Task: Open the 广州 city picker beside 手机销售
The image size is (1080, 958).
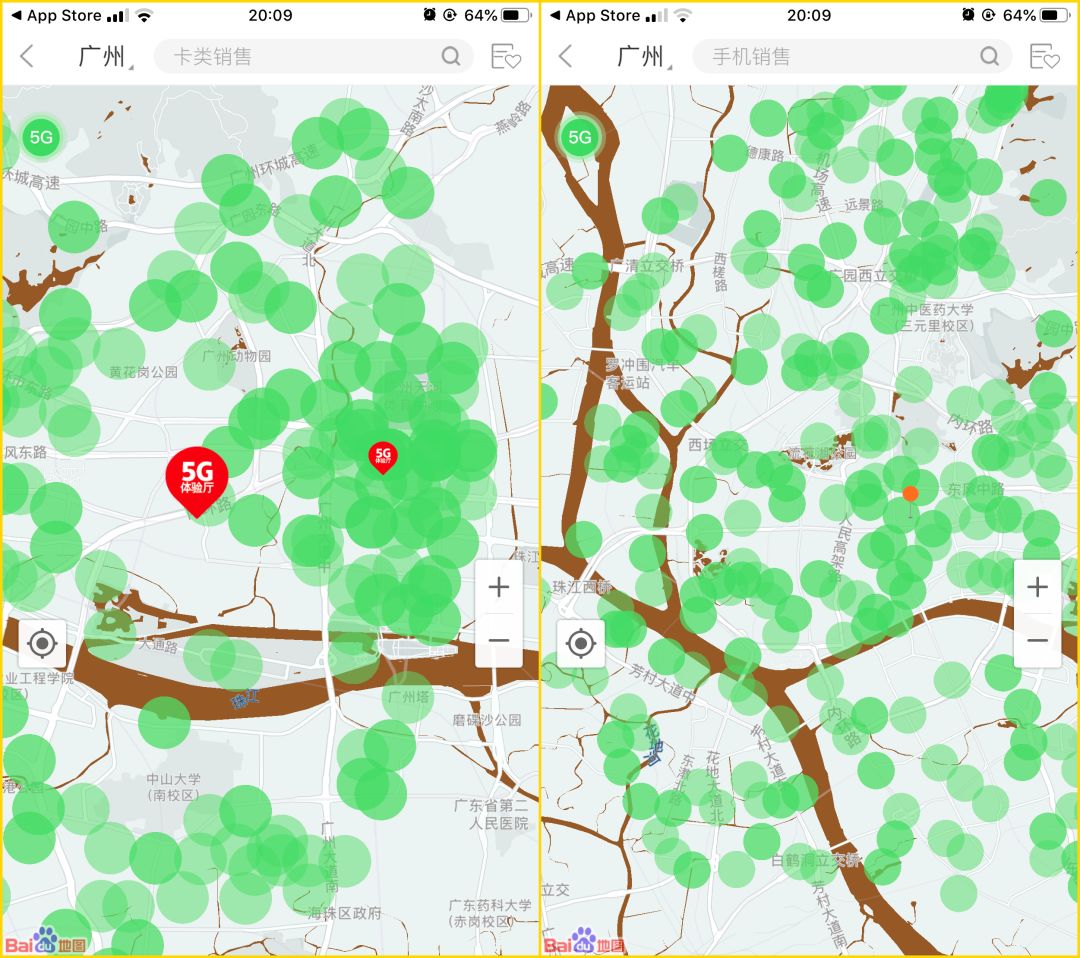Action: [644, 57]
